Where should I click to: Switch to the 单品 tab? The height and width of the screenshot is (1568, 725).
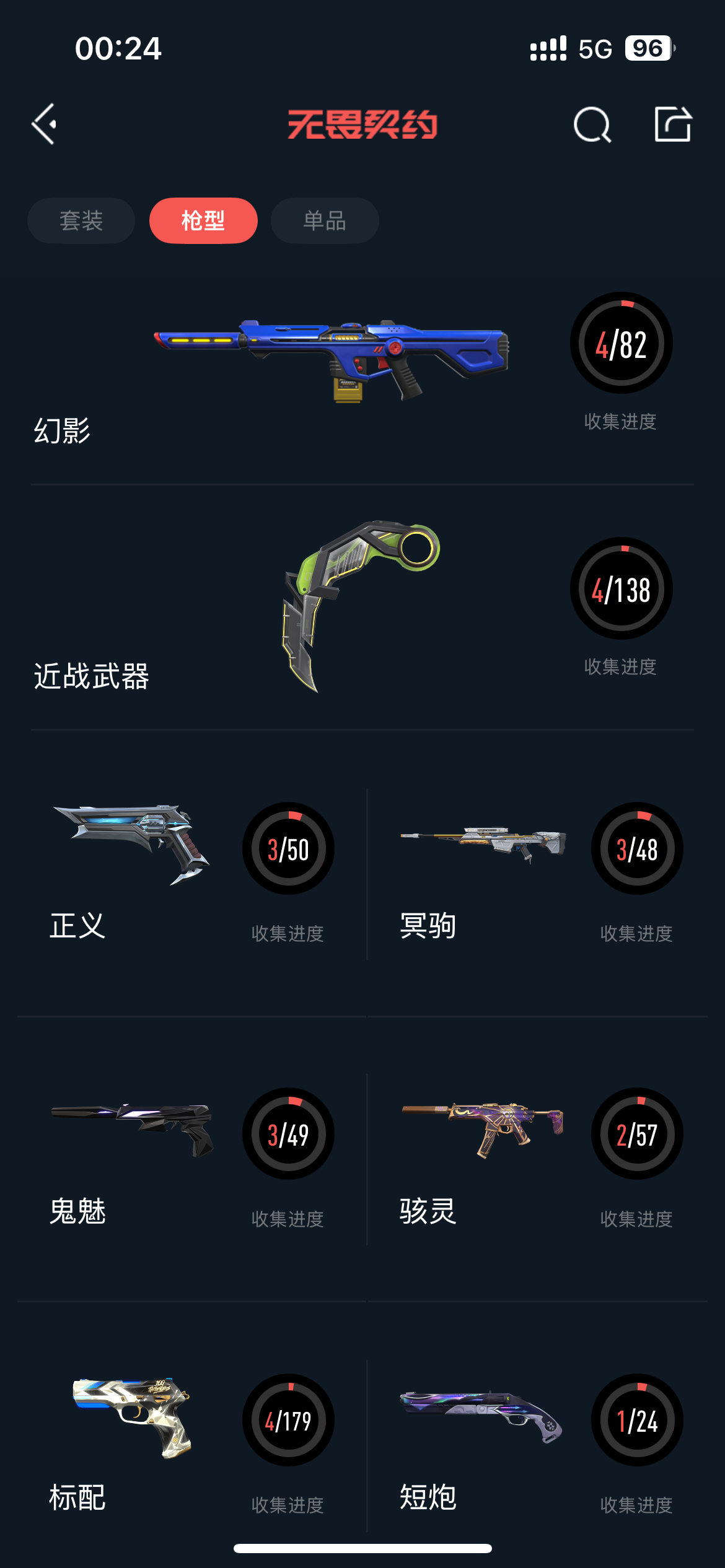[325, 221]
